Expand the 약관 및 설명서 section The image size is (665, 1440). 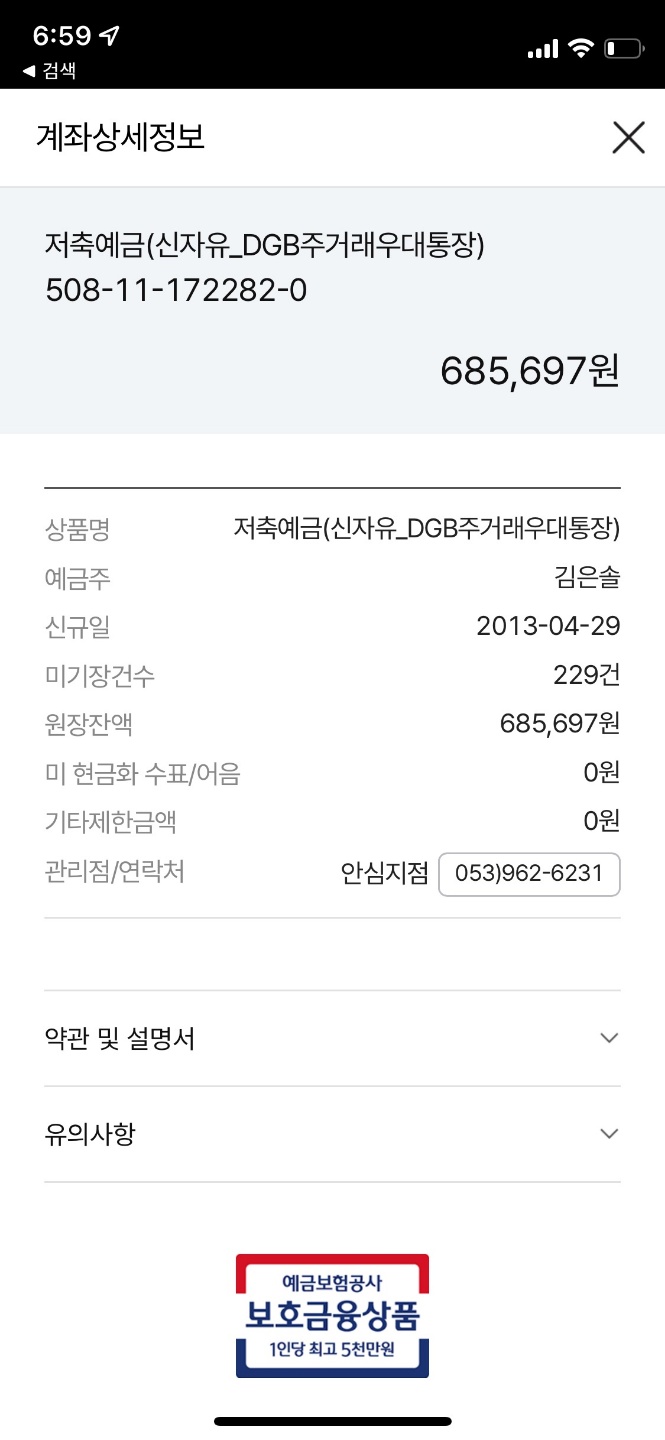click(x=332, y=1039)
